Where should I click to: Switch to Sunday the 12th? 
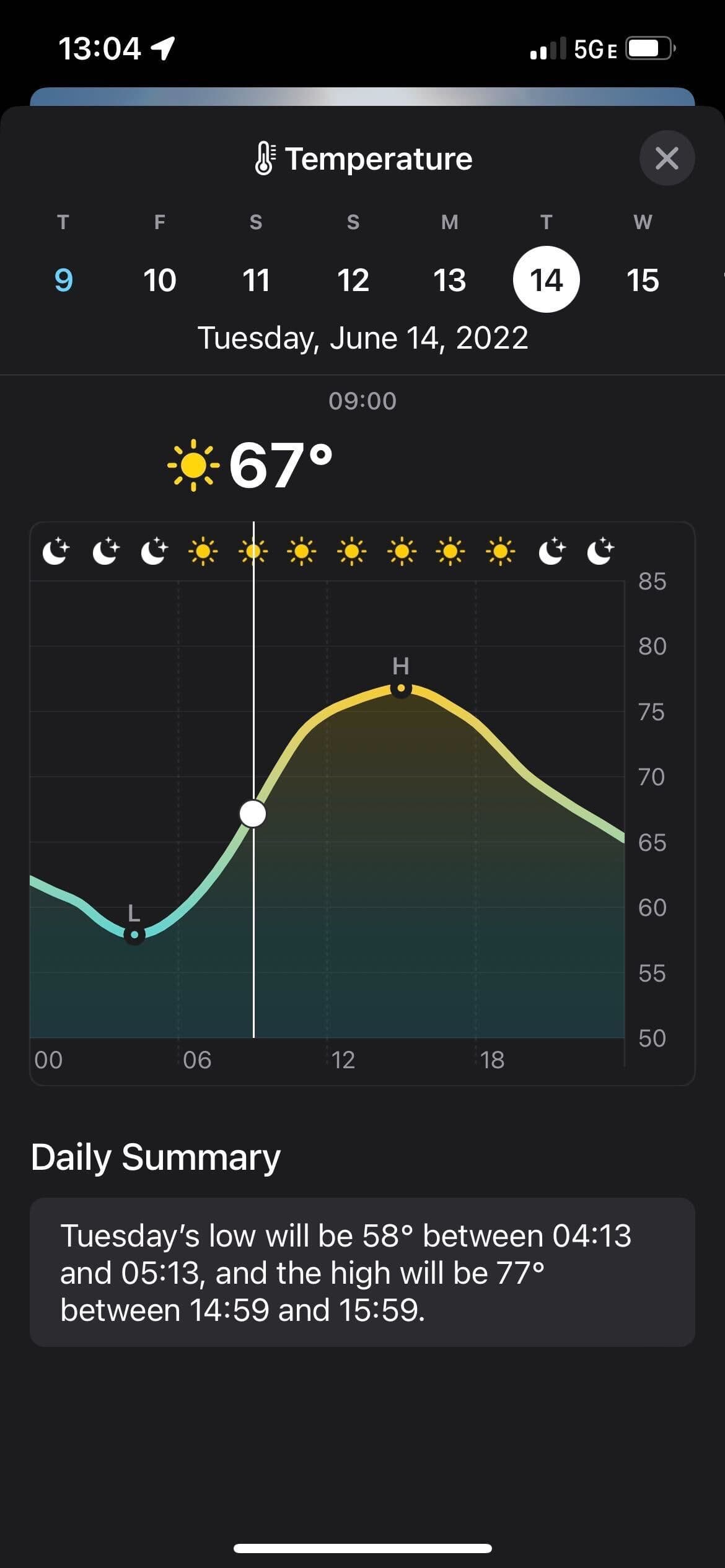coord(353,280)
